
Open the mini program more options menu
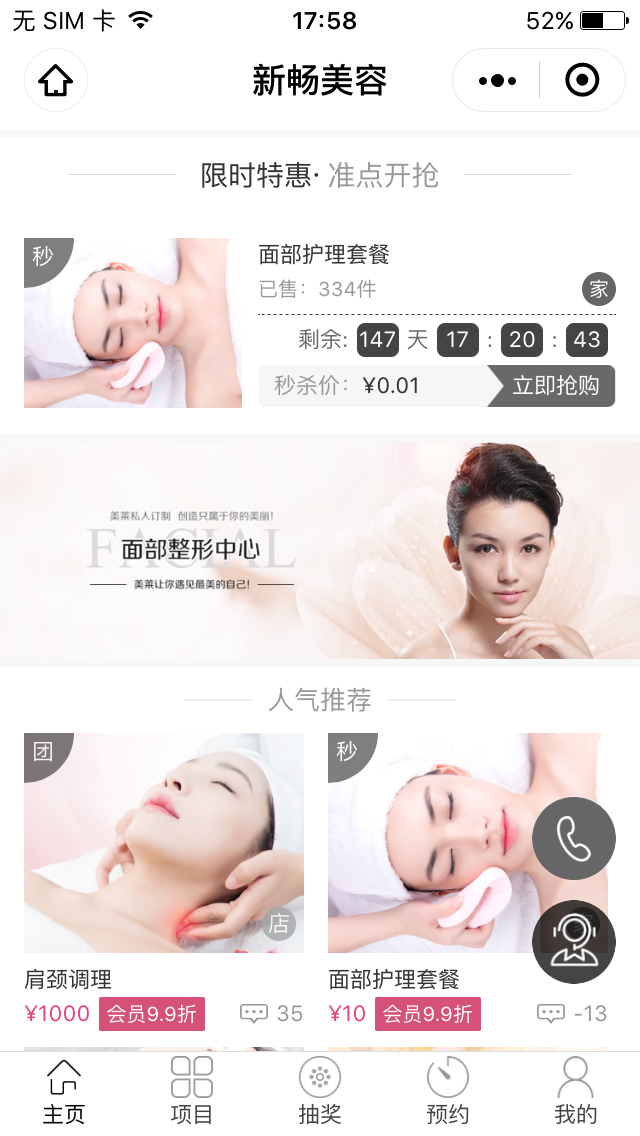497,80
